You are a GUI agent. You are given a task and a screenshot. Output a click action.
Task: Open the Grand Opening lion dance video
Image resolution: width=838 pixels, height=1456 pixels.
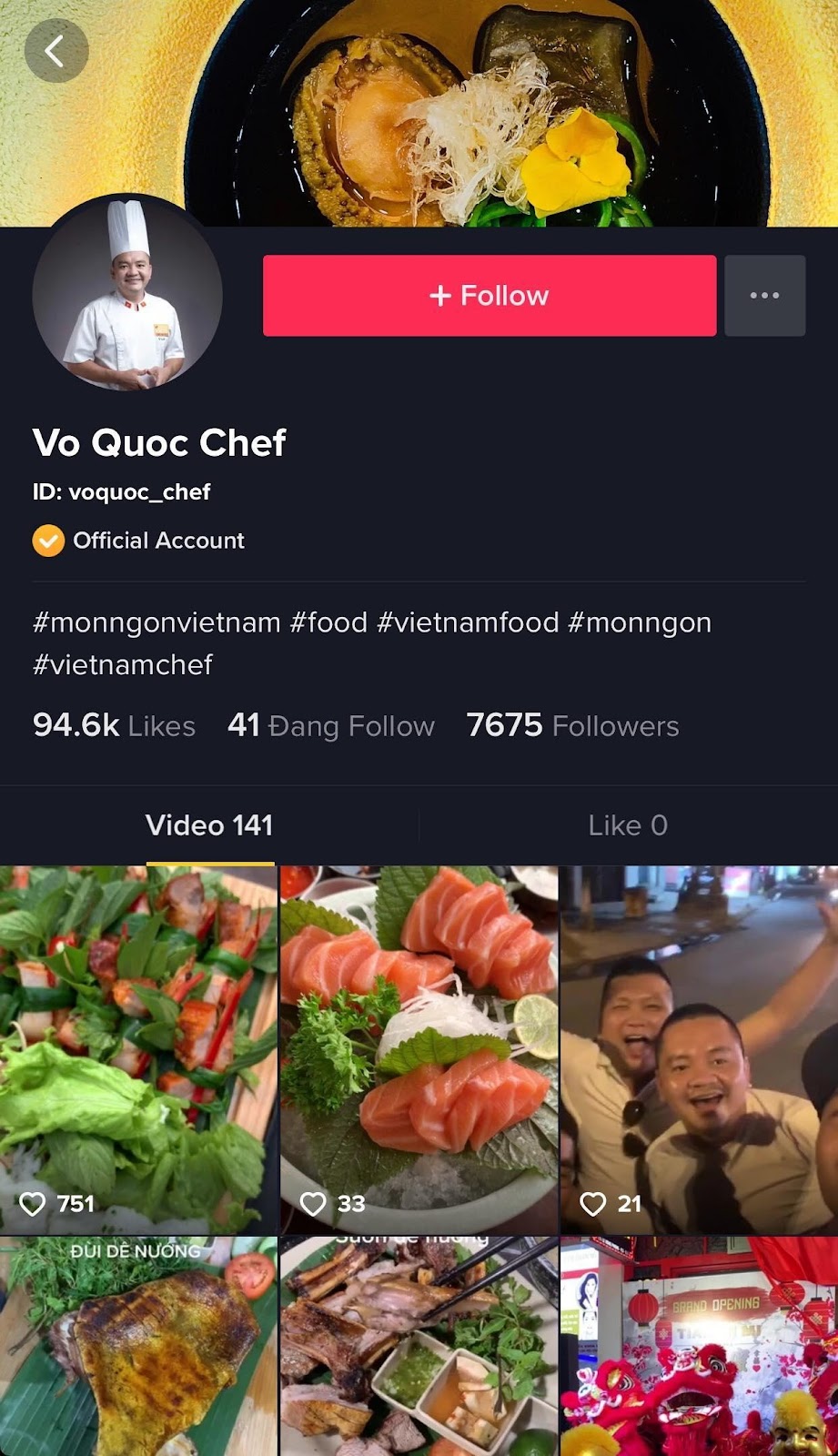point(699,1347)
